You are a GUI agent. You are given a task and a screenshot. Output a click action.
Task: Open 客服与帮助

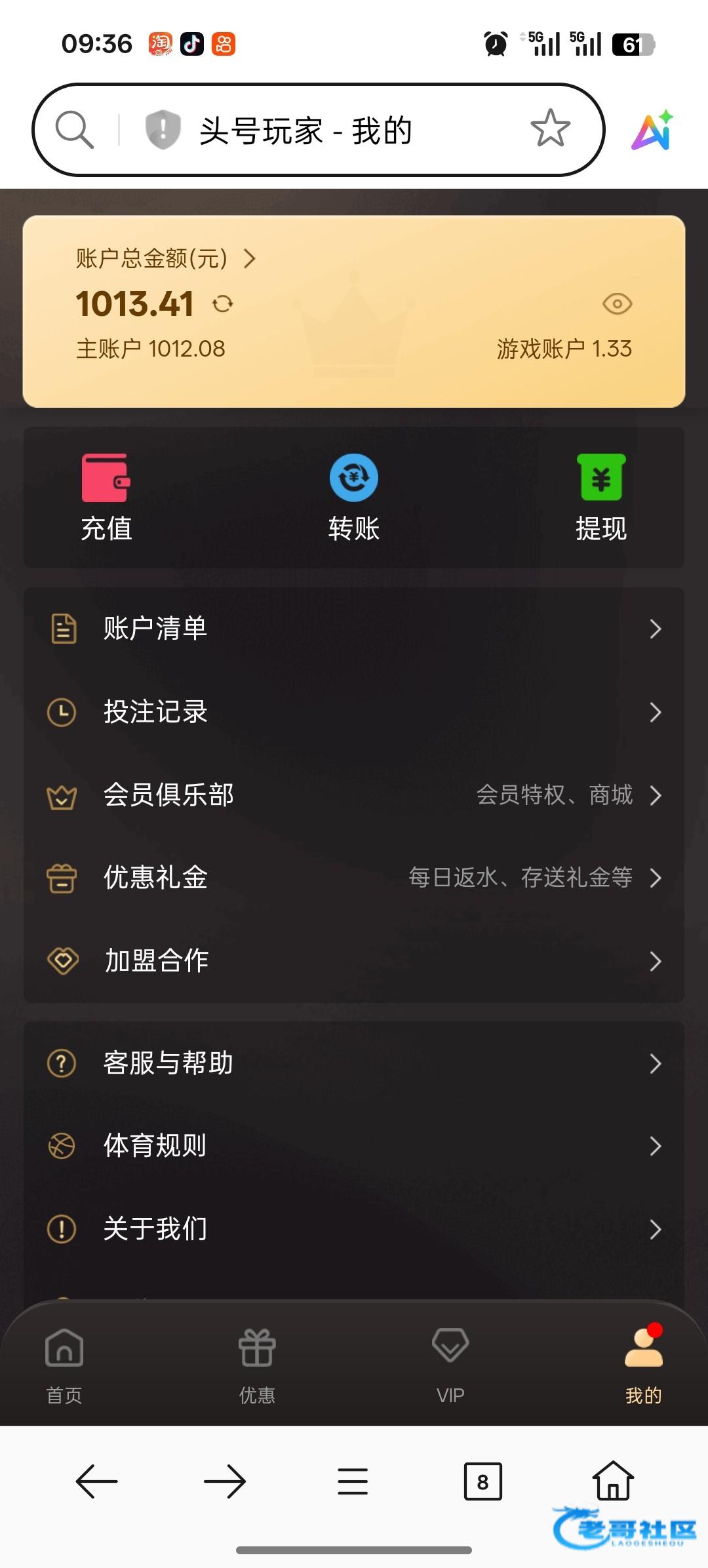pos(354,1063)
